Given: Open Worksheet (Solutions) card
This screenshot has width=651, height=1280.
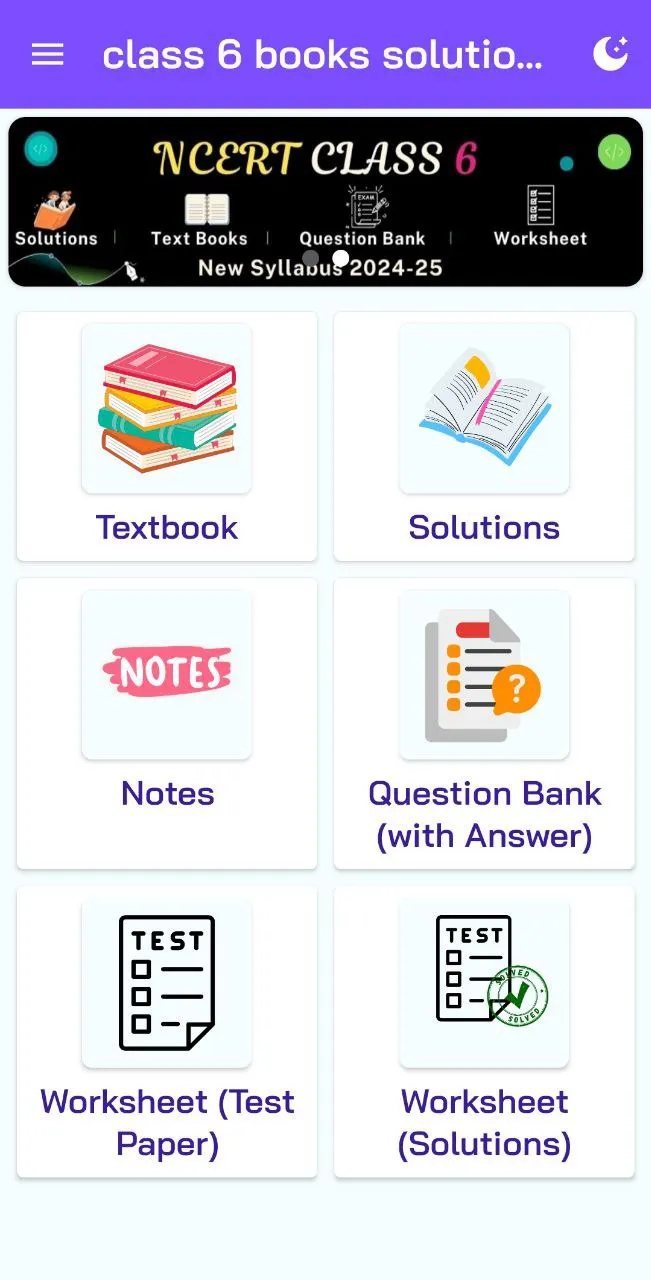Looking at the screenshot, I should [x=484, y=1030].
